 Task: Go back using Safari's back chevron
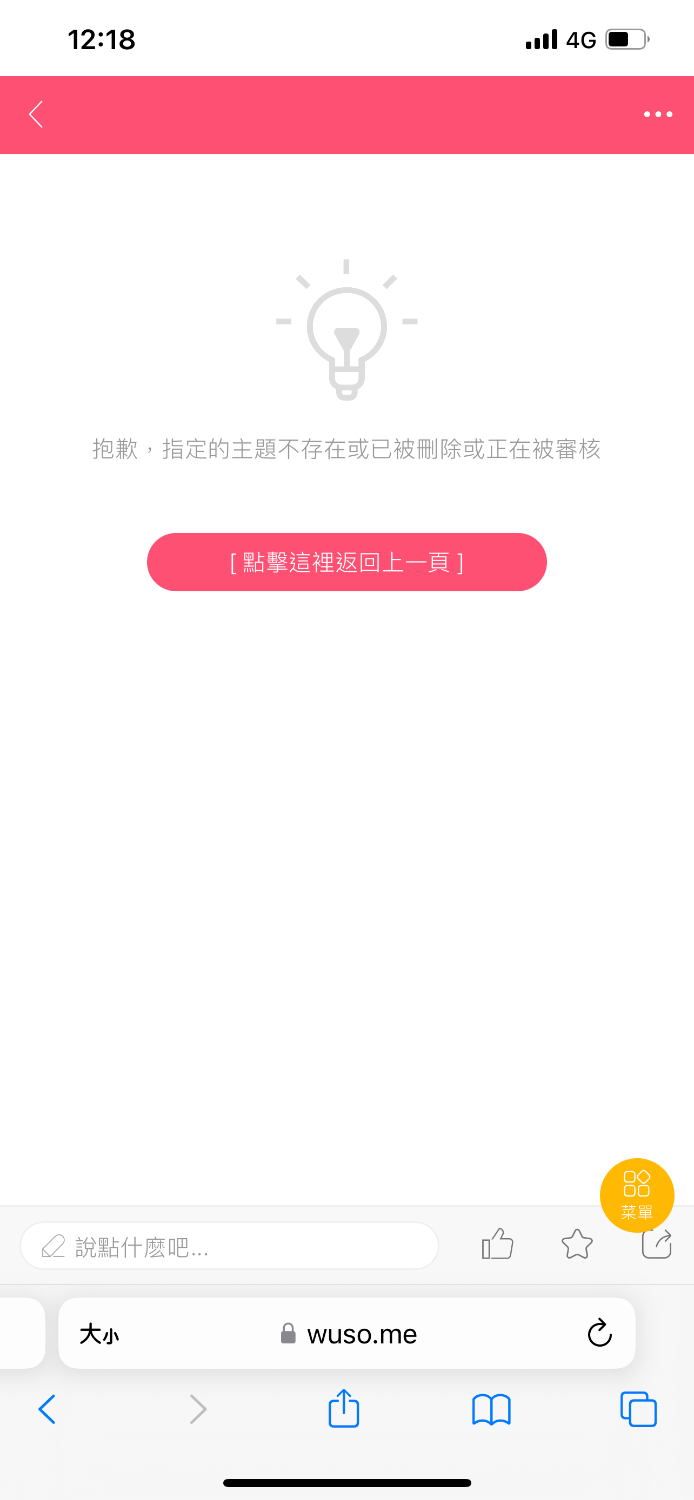coord(47,1409)
